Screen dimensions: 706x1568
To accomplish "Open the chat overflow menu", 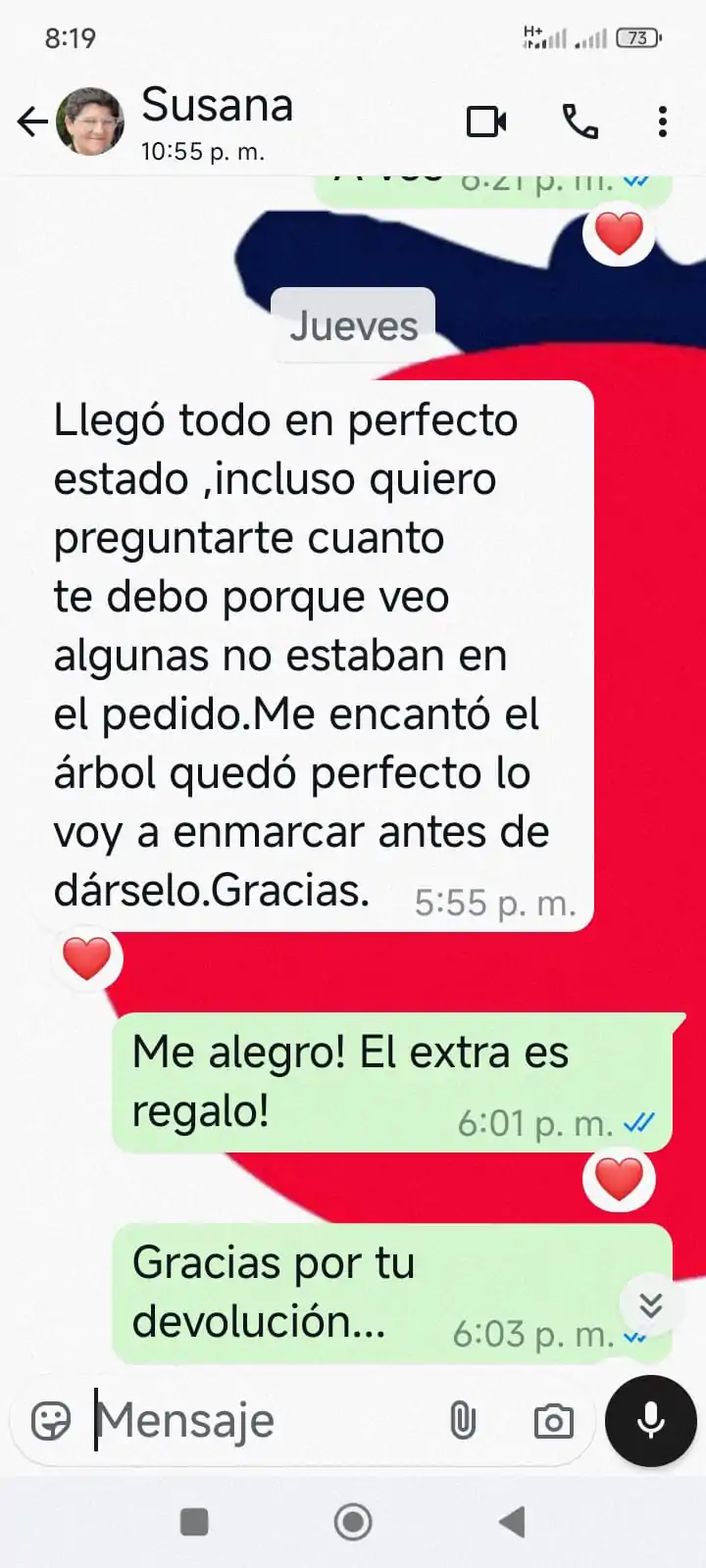I will click(663, 122).
